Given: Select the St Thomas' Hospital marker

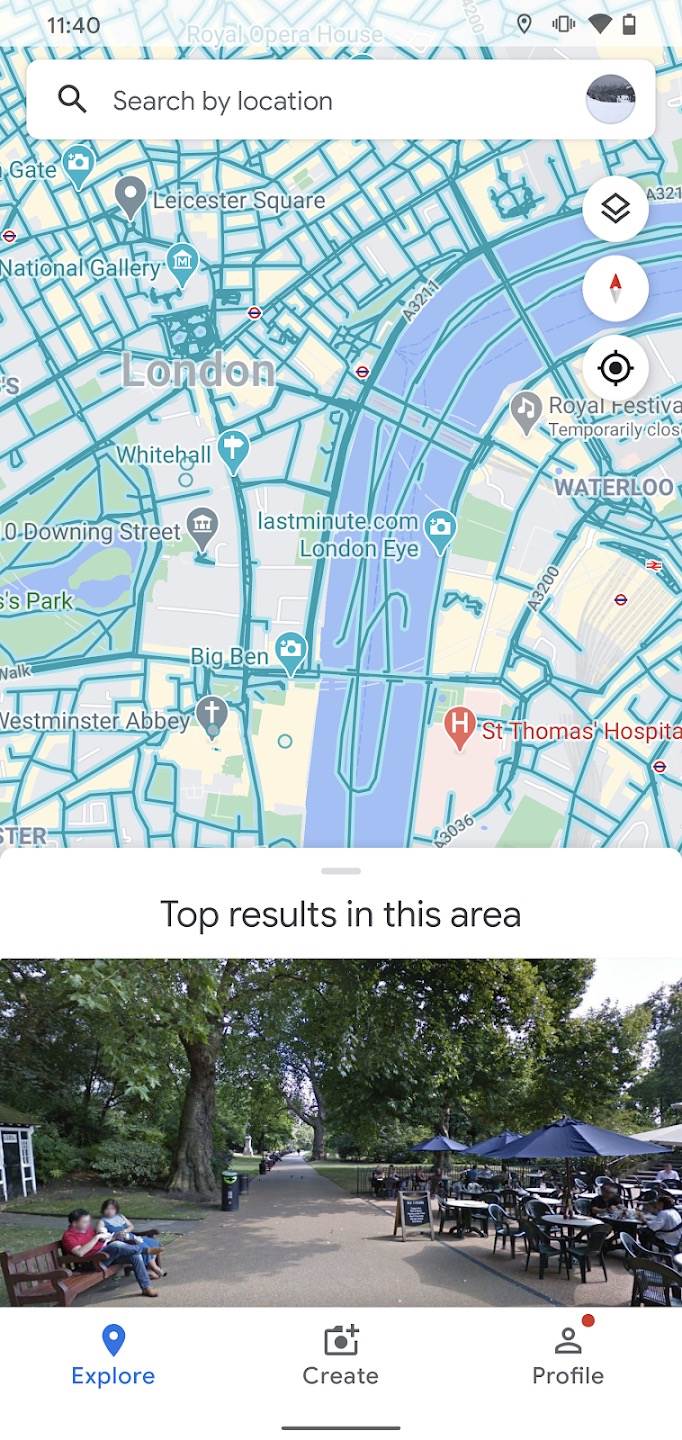Looking at the screenshot, I should [x=459, y=726].
